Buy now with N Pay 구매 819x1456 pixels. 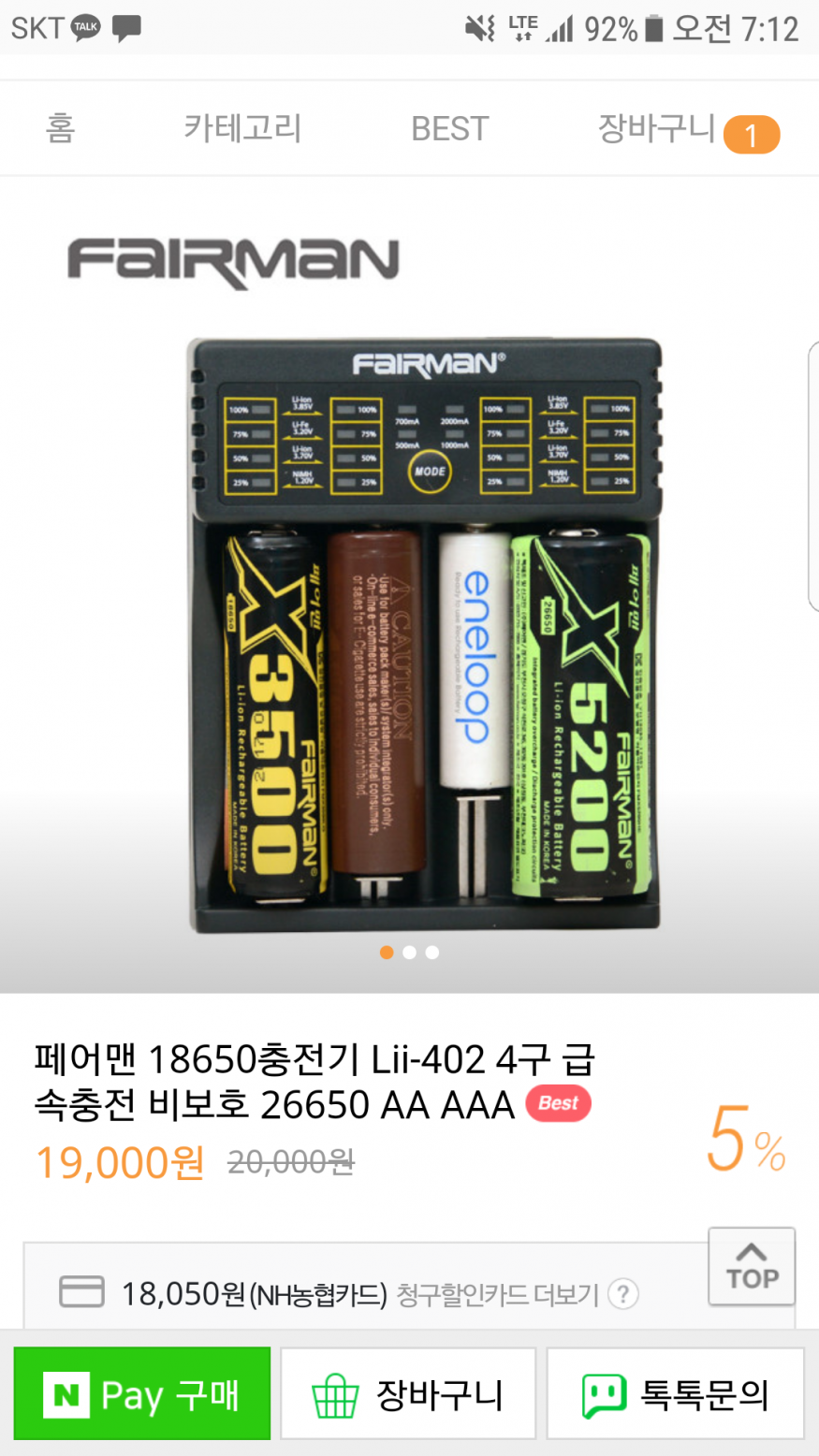pos(142,1394)
